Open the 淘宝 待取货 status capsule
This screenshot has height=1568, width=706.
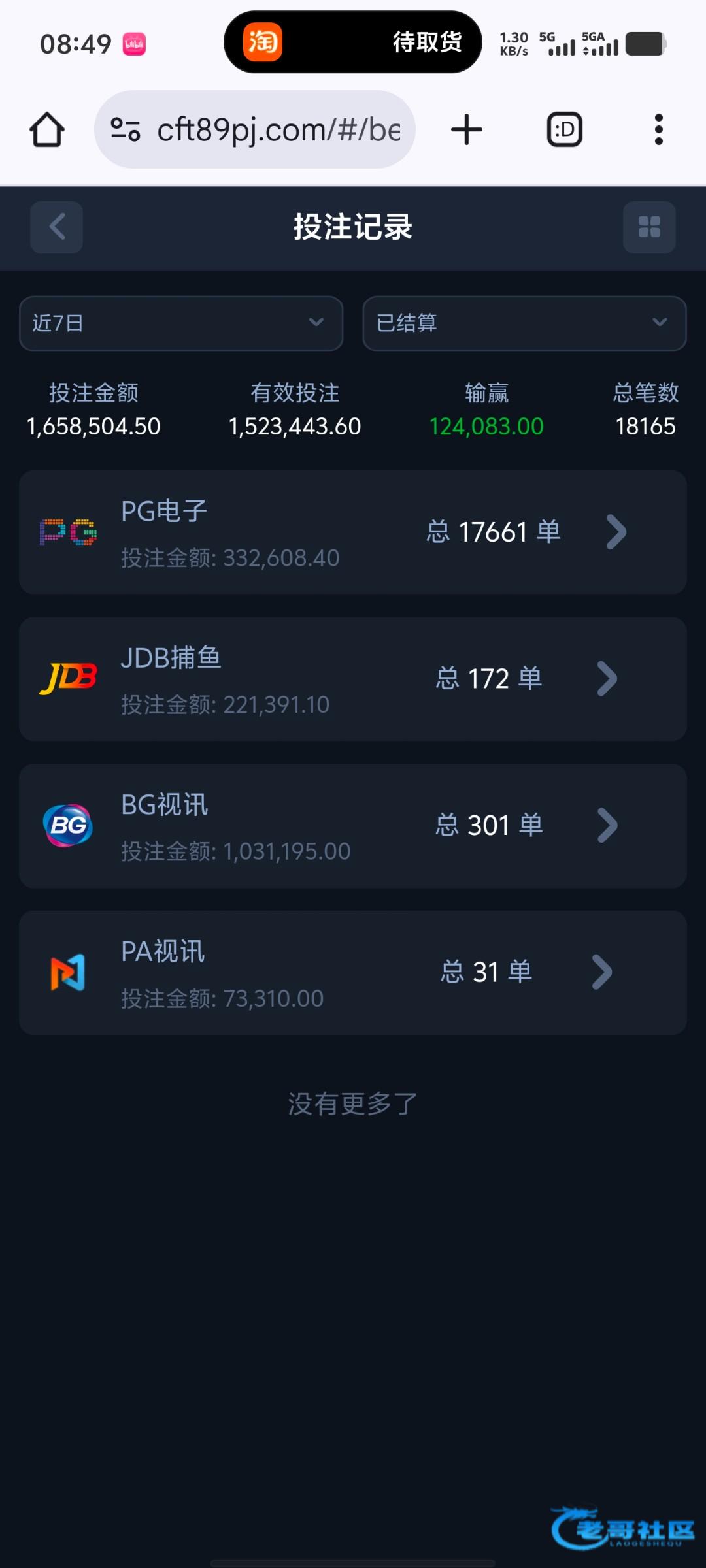point(353,42)
